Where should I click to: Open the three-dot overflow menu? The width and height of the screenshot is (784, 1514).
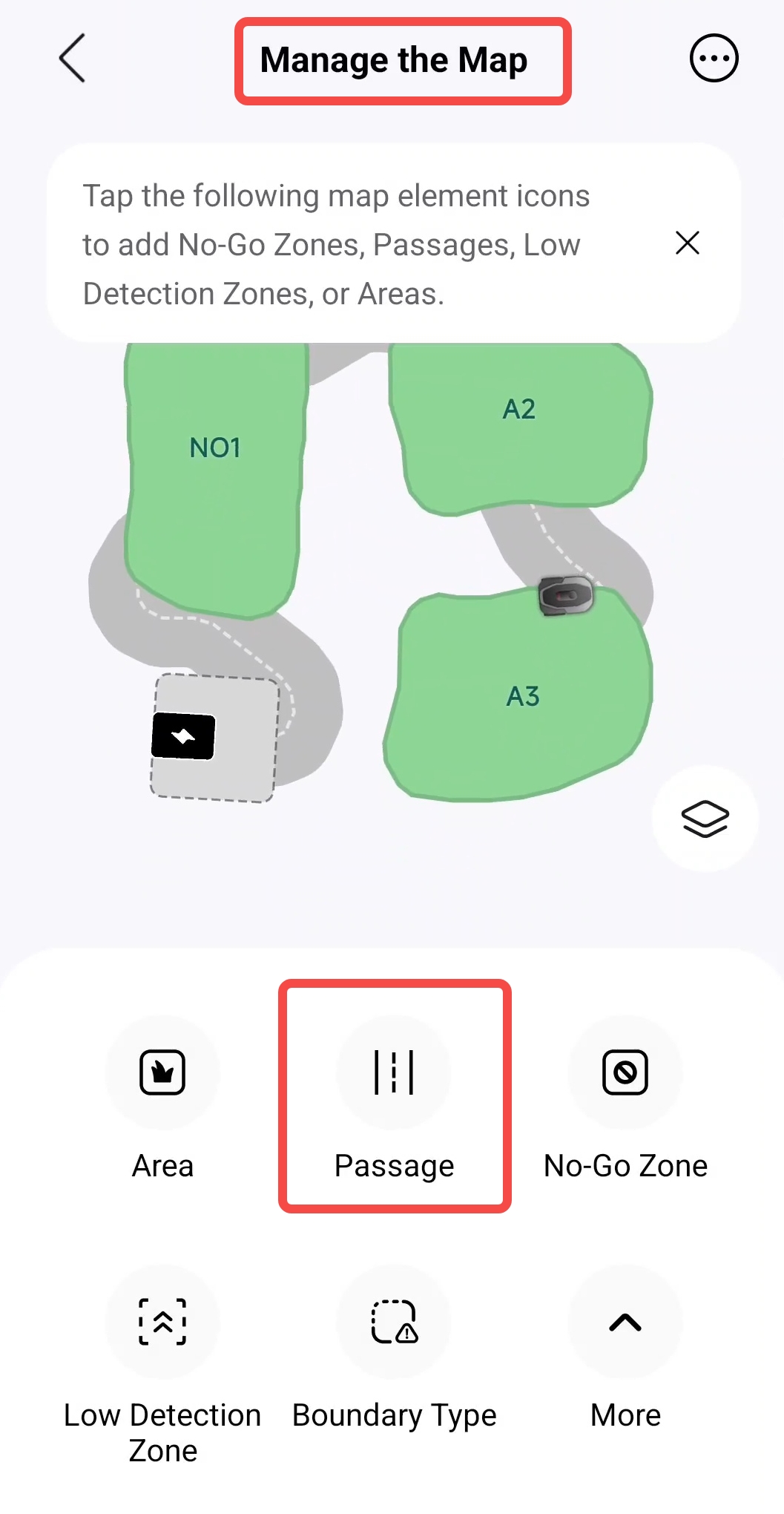pos(714,58)
